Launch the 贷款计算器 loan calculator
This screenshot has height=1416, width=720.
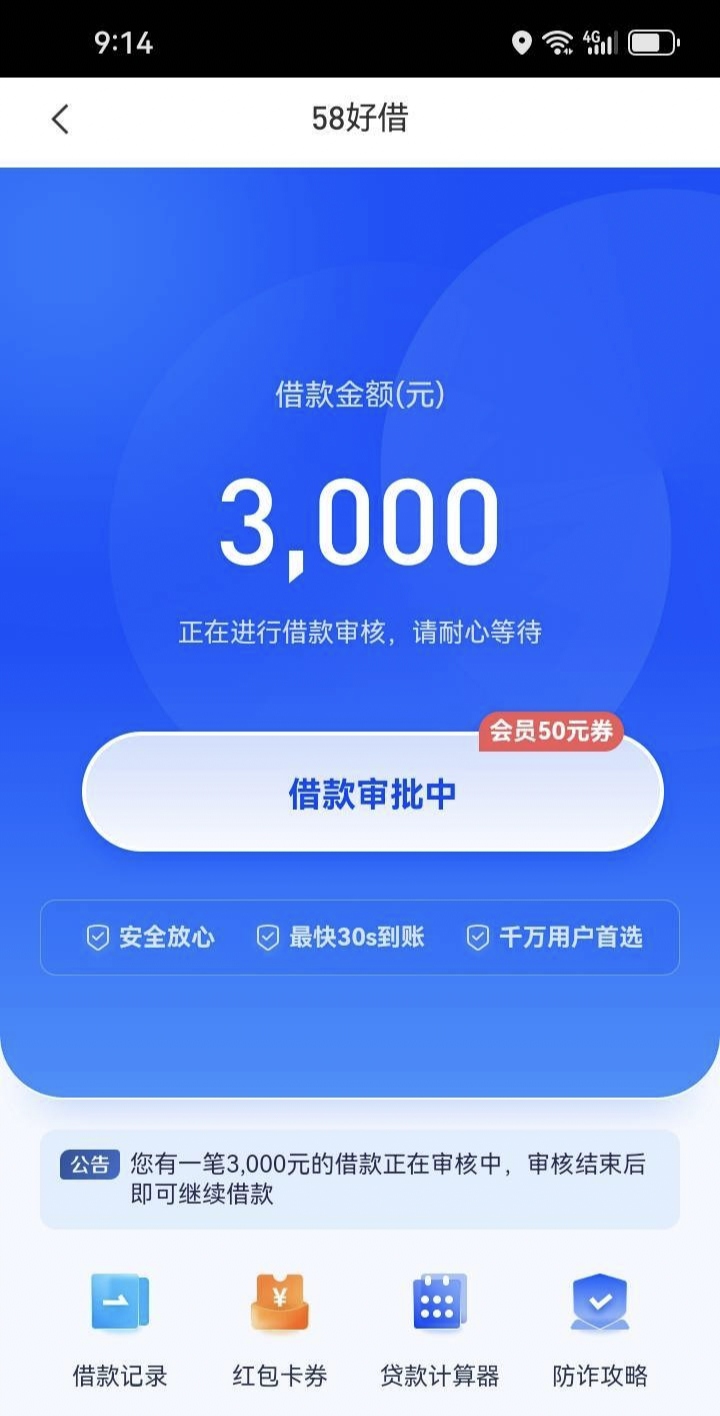(x=440, y=1330)
